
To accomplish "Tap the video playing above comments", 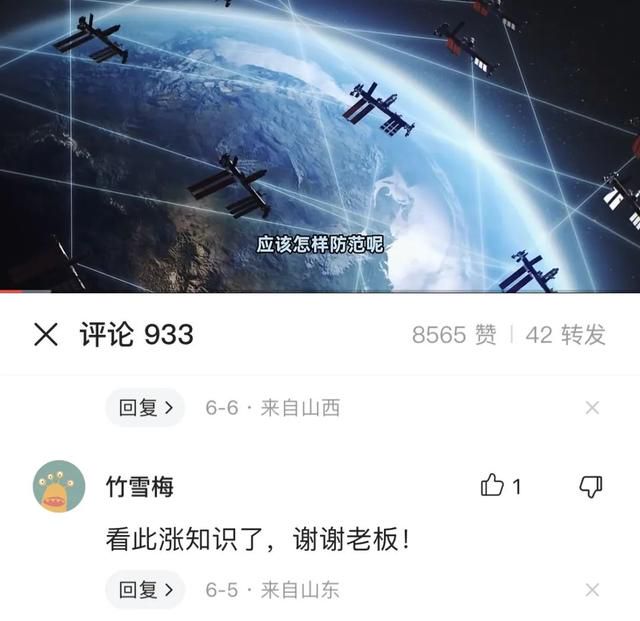I will [x=320, y=145].
